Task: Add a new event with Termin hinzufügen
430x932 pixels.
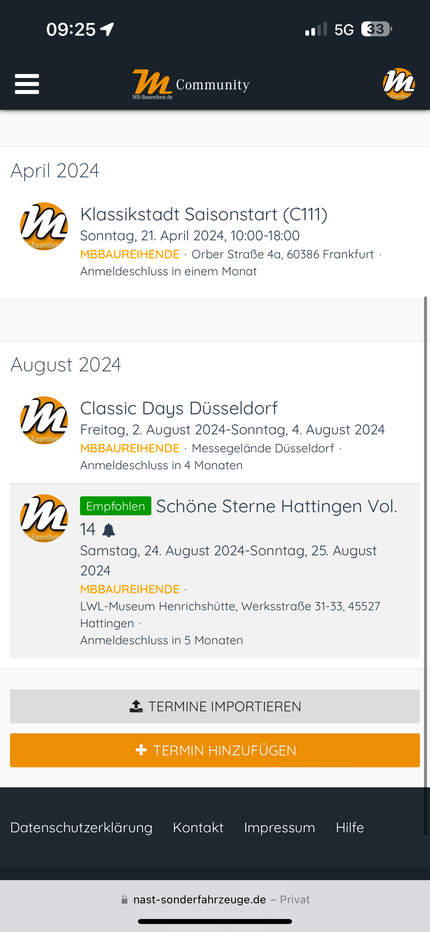Action: tap(215, 750)
